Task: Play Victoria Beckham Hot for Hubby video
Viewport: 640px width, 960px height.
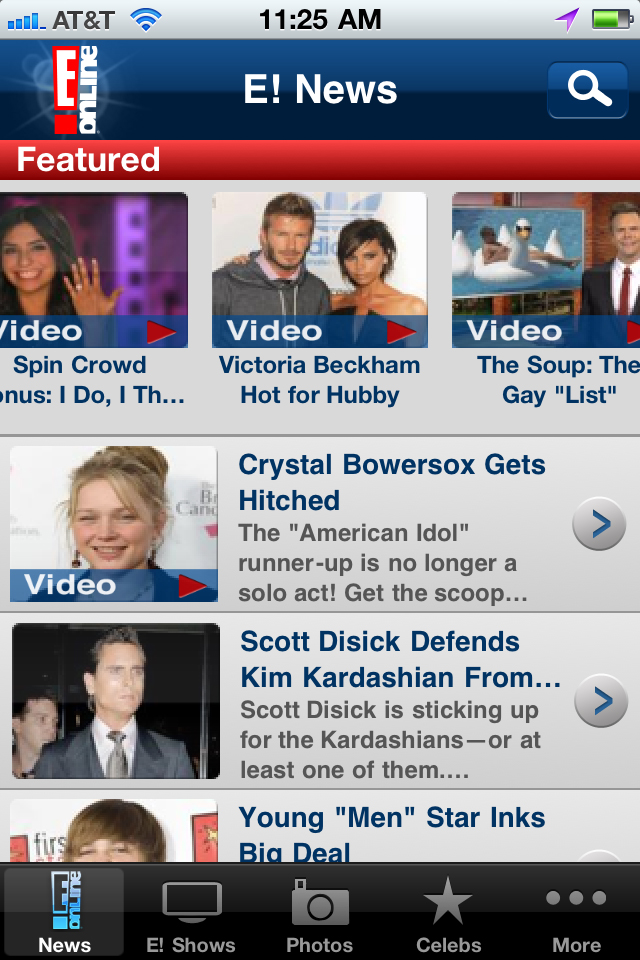Action: (x=320, y=270)
